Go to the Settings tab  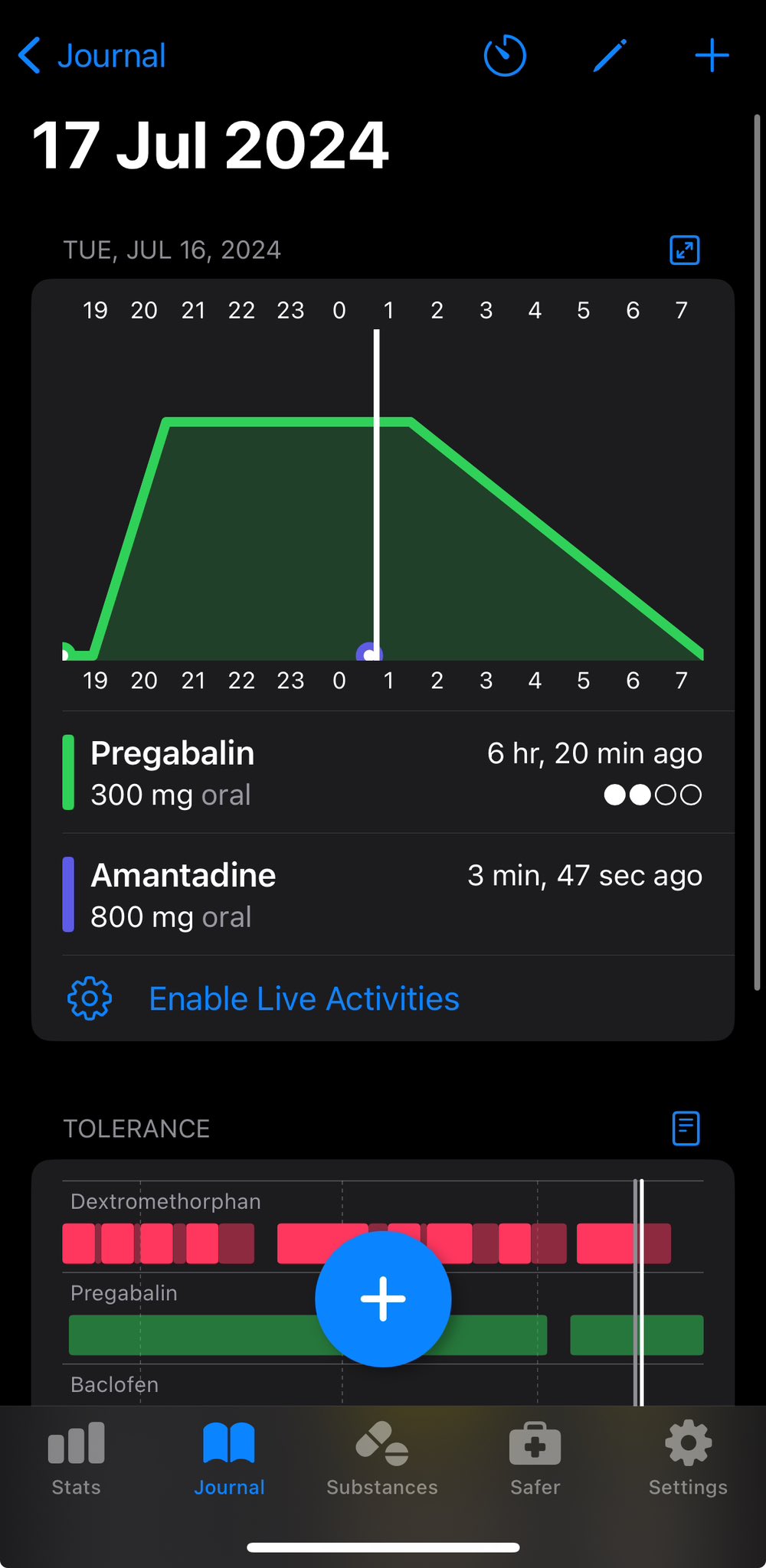click(x=688, y=1459)
